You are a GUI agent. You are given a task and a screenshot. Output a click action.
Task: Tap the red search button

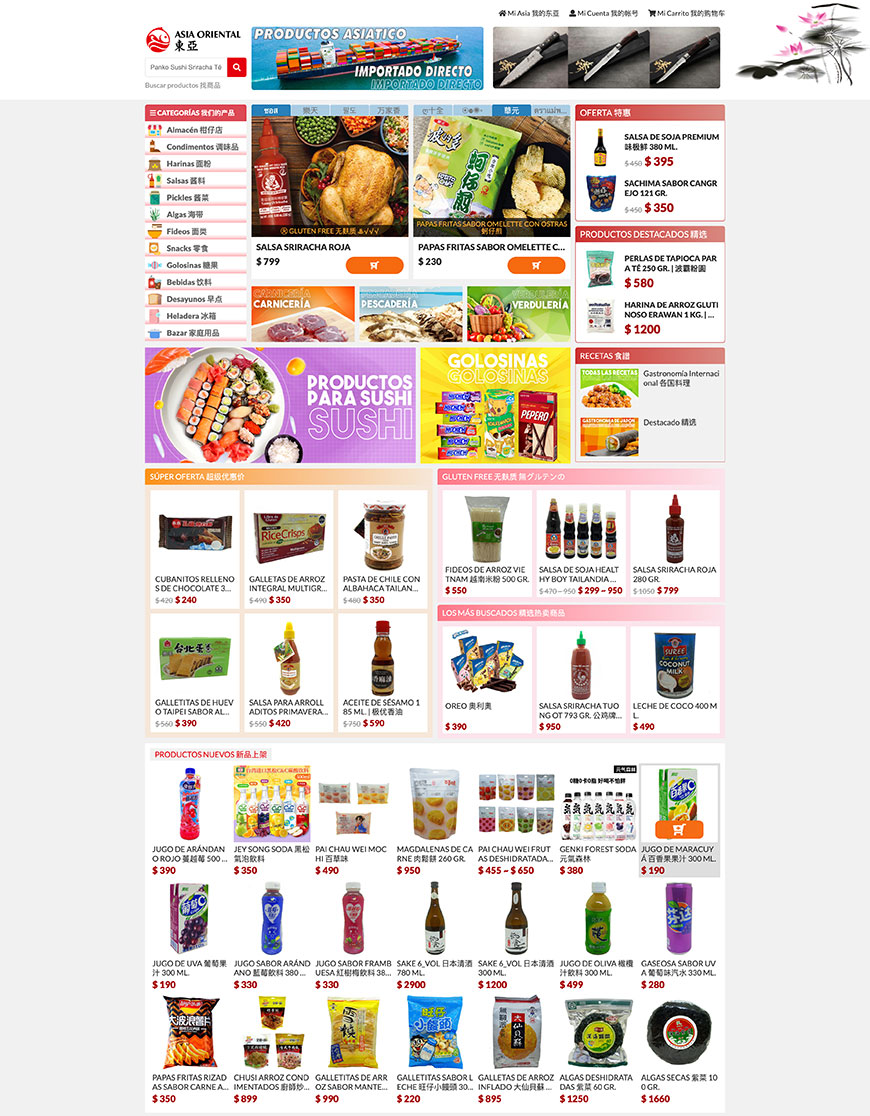pos(237,67)
